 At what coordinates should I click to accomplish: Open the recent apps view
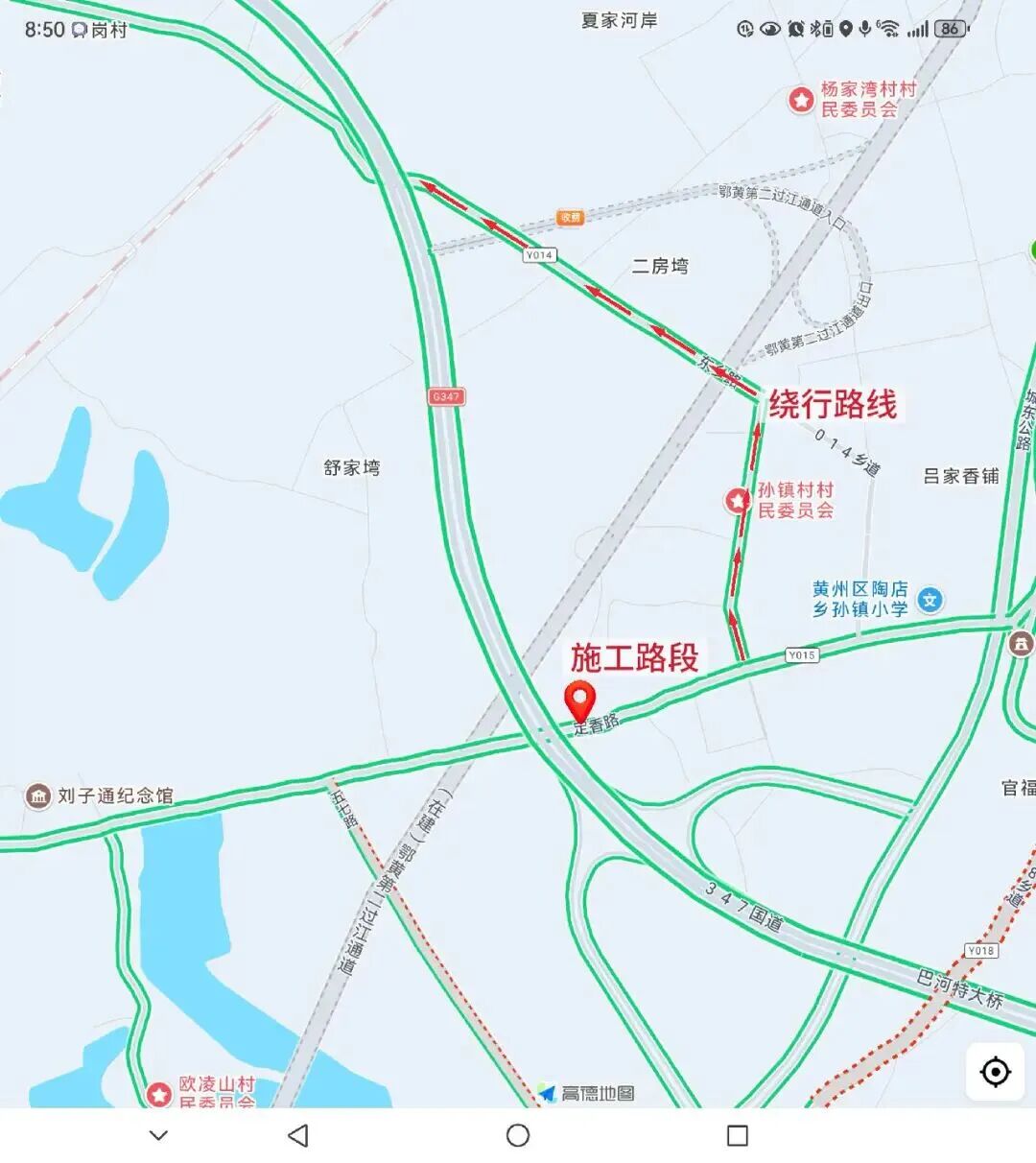point(737,1135)
